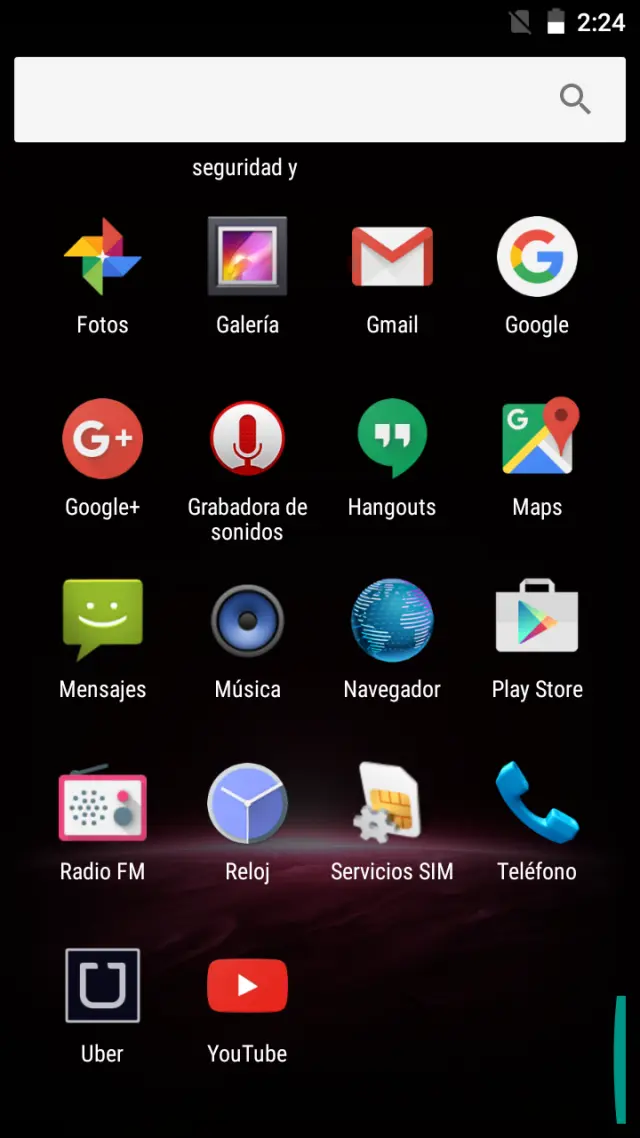This screenshot has width=640, height=1138.
Task: Open Gmail
Action: [x=392, y=257]
